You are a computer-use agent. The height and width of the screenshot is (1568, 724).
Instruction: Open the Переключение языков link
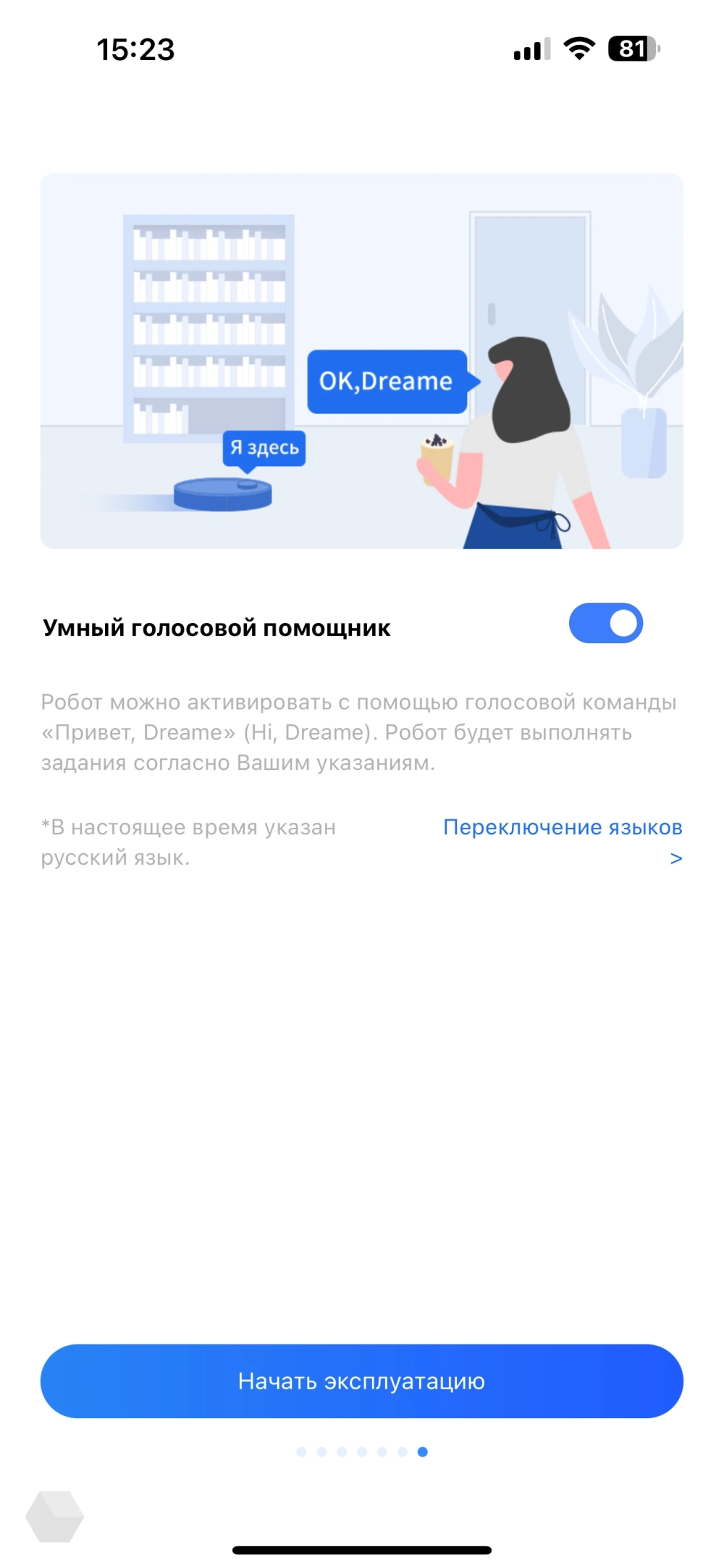pyautogui.click(x=563, y=828)
